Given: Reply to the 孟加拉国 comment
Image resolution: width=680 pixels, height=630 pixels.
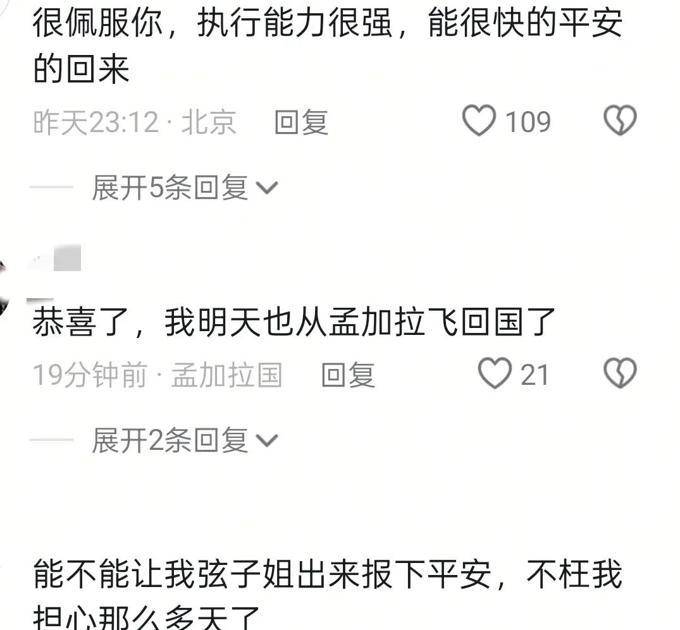Looking at the screenshot, I should tap(348, 375).
